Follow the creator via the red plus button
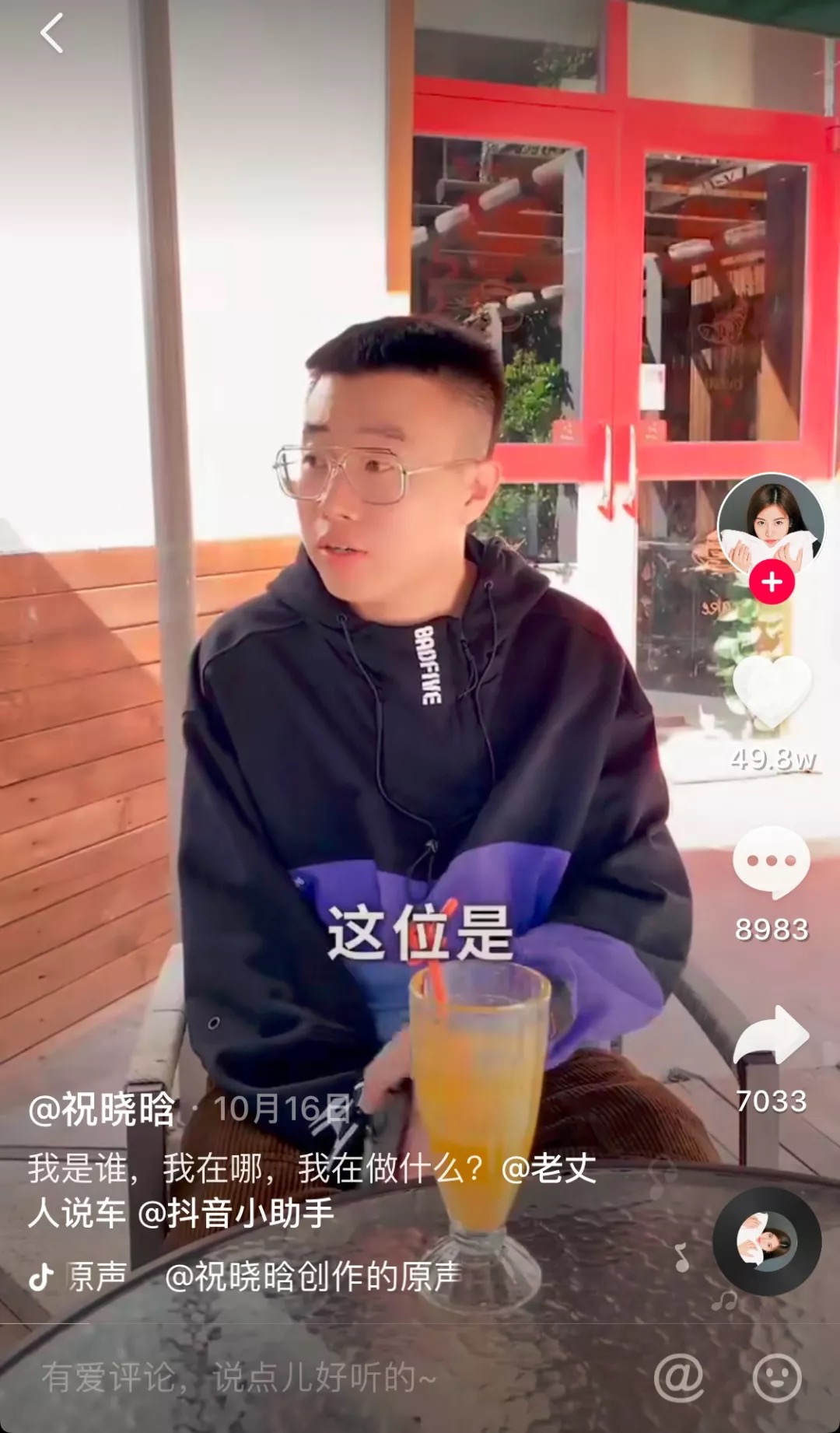840x1433 pixels. pyautogui.click(x=772, y=580)
